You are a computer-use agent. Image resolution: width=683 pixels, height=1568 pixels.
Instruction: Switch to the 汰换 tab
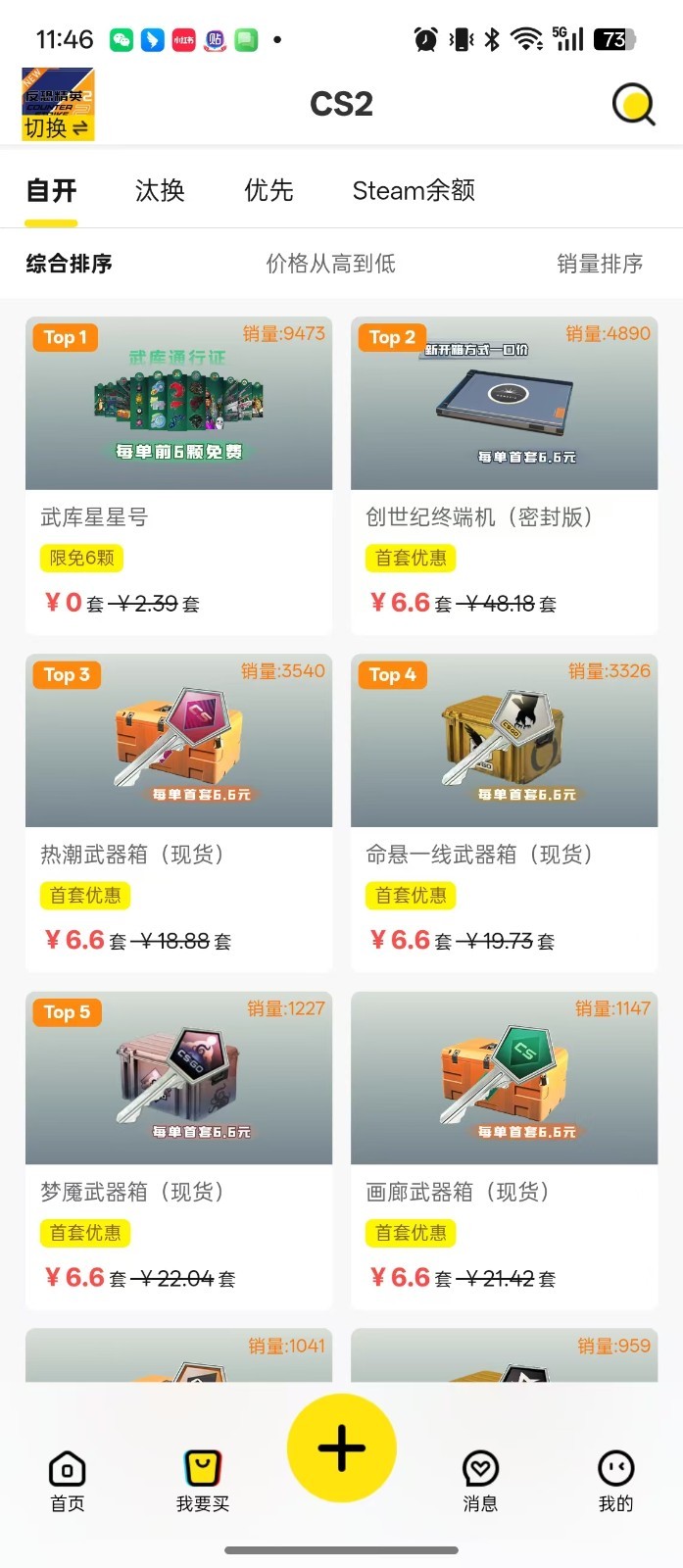pos(160,190)
